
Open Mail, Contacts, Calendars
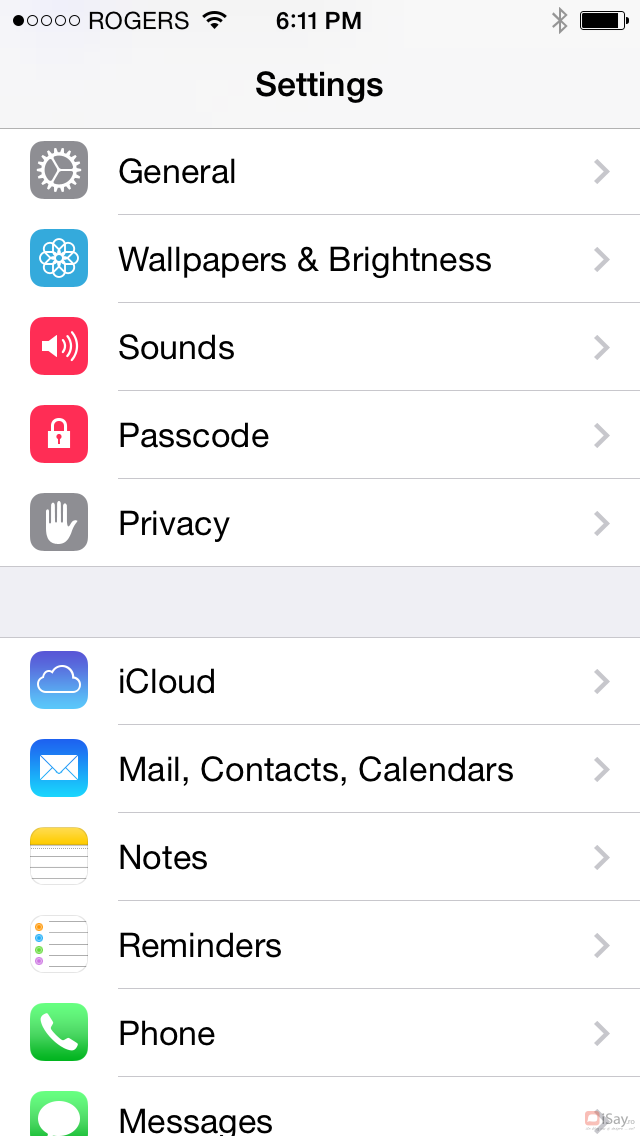coord(320,770)
